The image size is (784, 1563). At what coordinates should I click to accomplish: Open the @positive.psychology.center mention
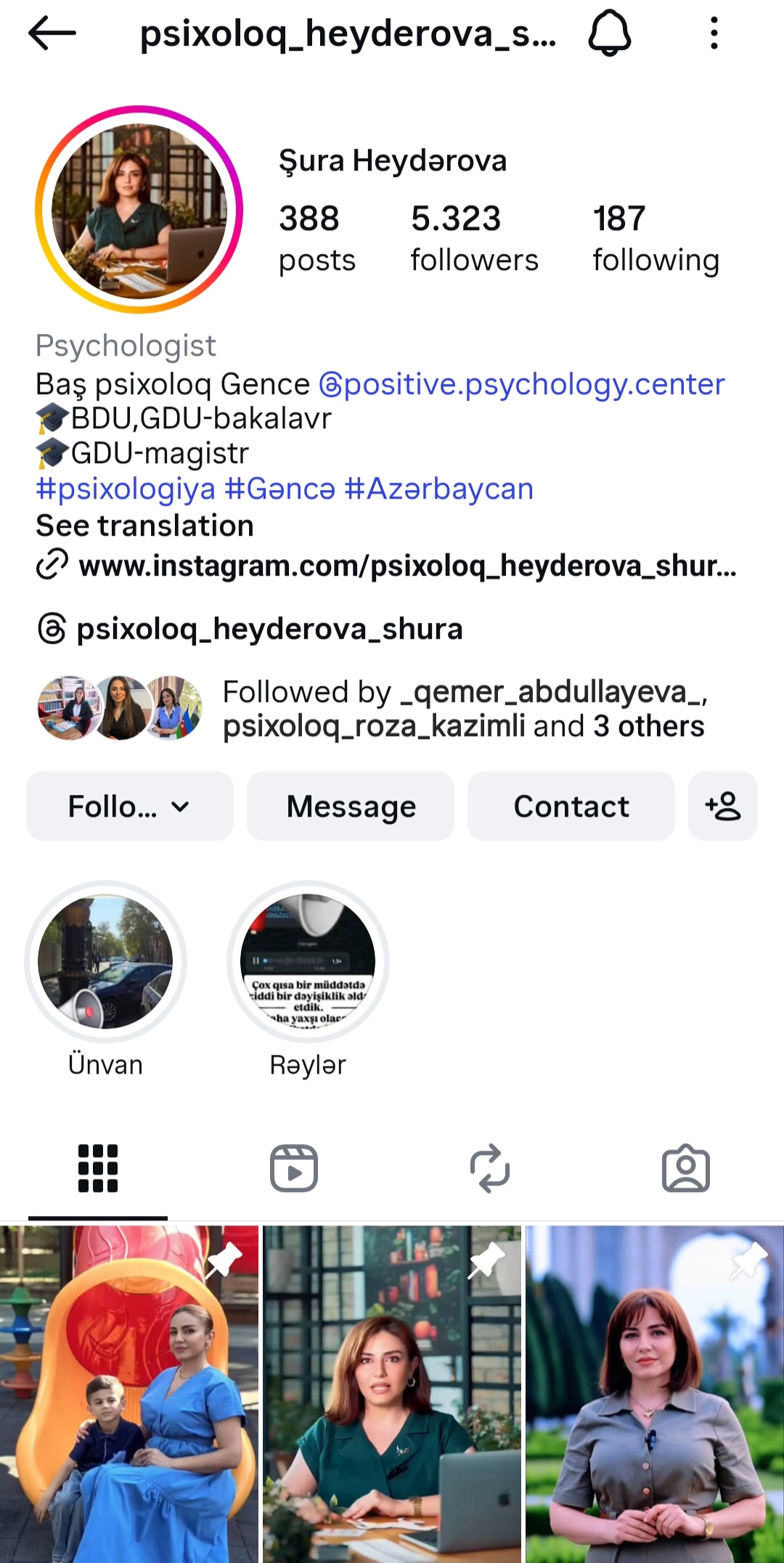(x=522, y=384)
